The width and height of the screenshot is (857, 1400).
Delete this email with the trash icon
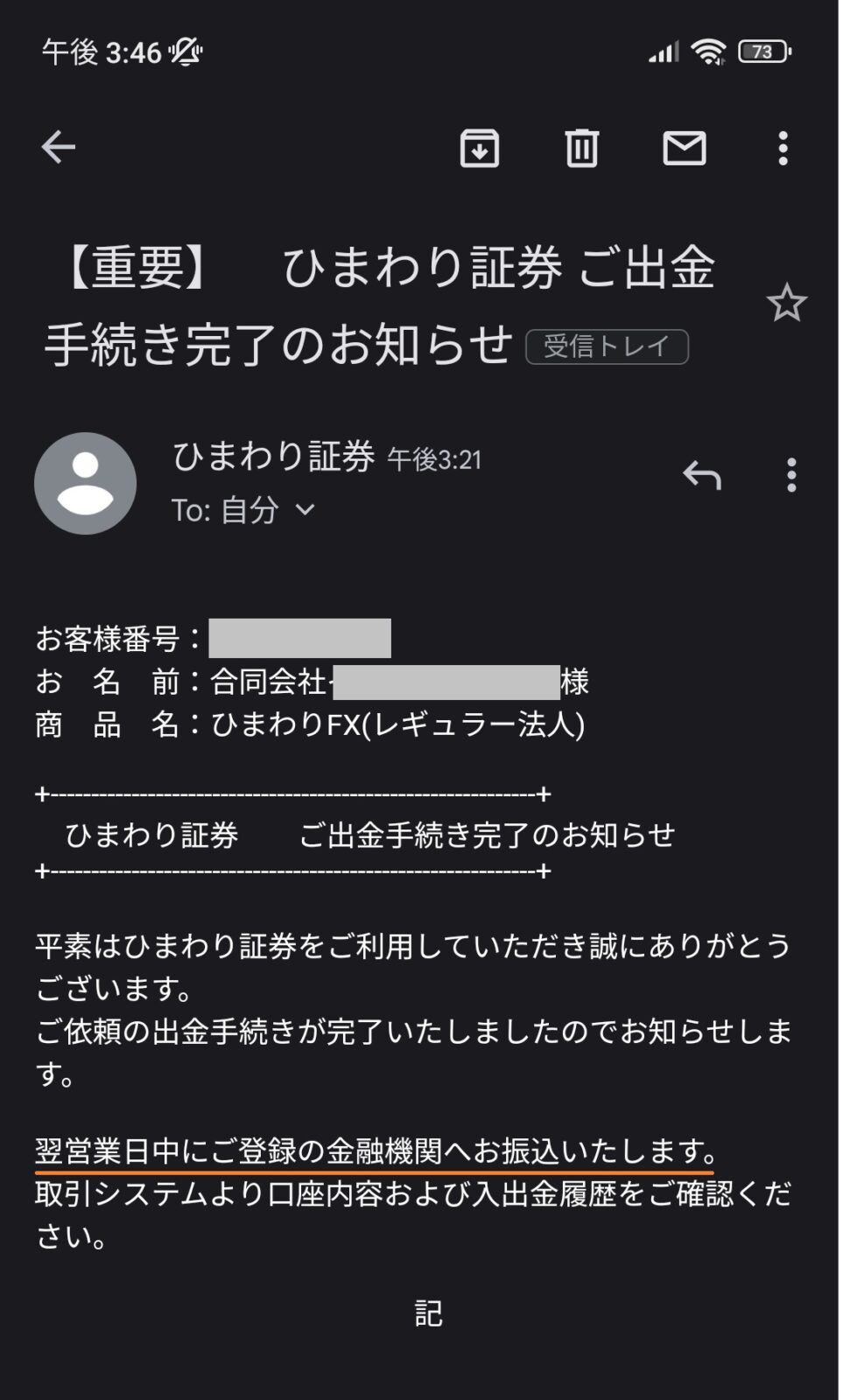pos(581,148)
